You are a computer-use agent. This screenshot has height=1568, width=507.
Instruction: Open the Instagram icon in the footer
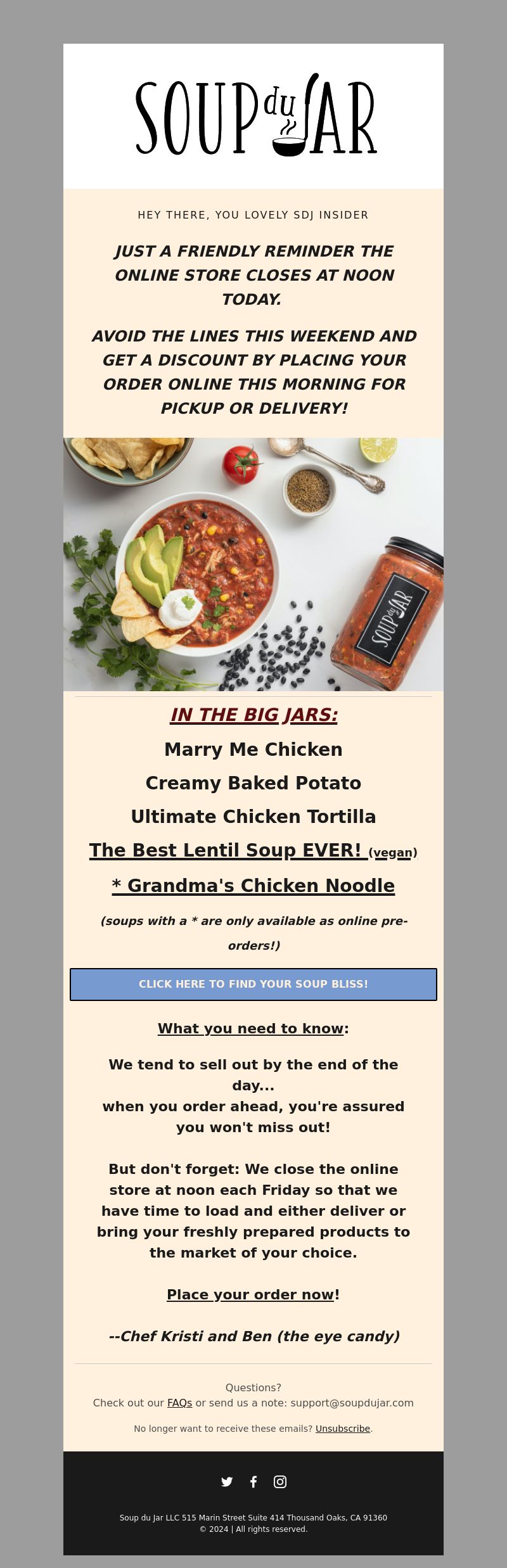tap(280, 1481)
